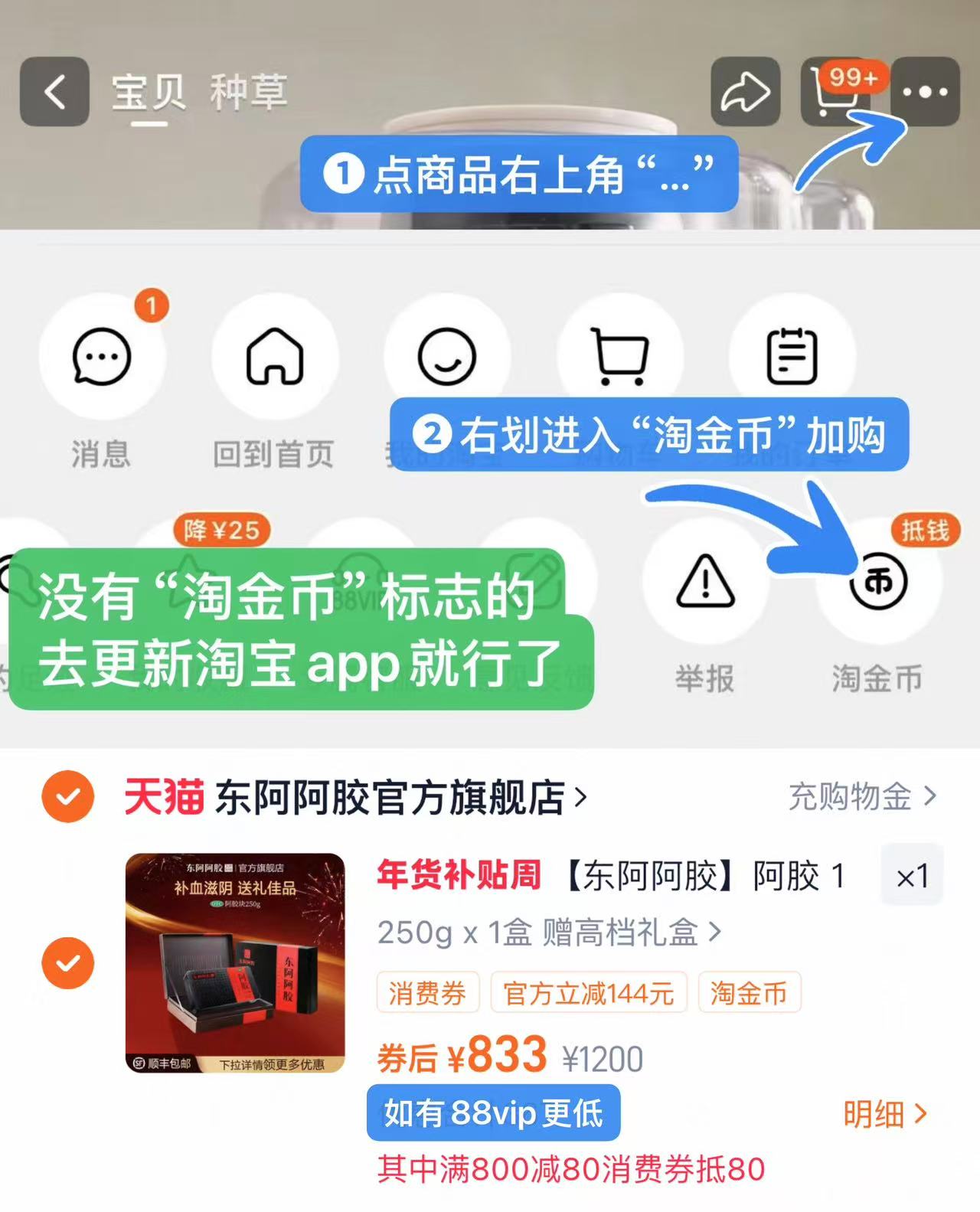Screen dimensions: 980x1212
Task: Tap the clipboard icon in the shortcut row
Action: pos(793,356)
